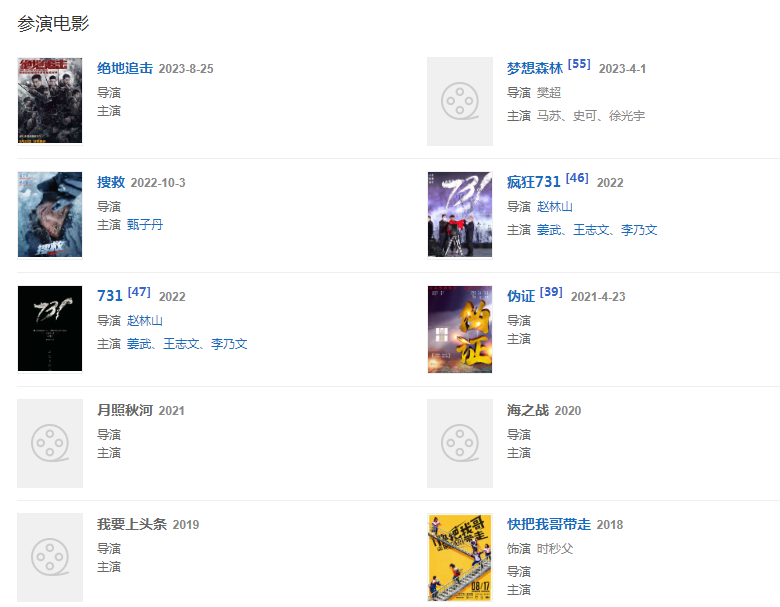
Task: Open the 伪证 poster thumbnail
Action: [x=459, y=328]
